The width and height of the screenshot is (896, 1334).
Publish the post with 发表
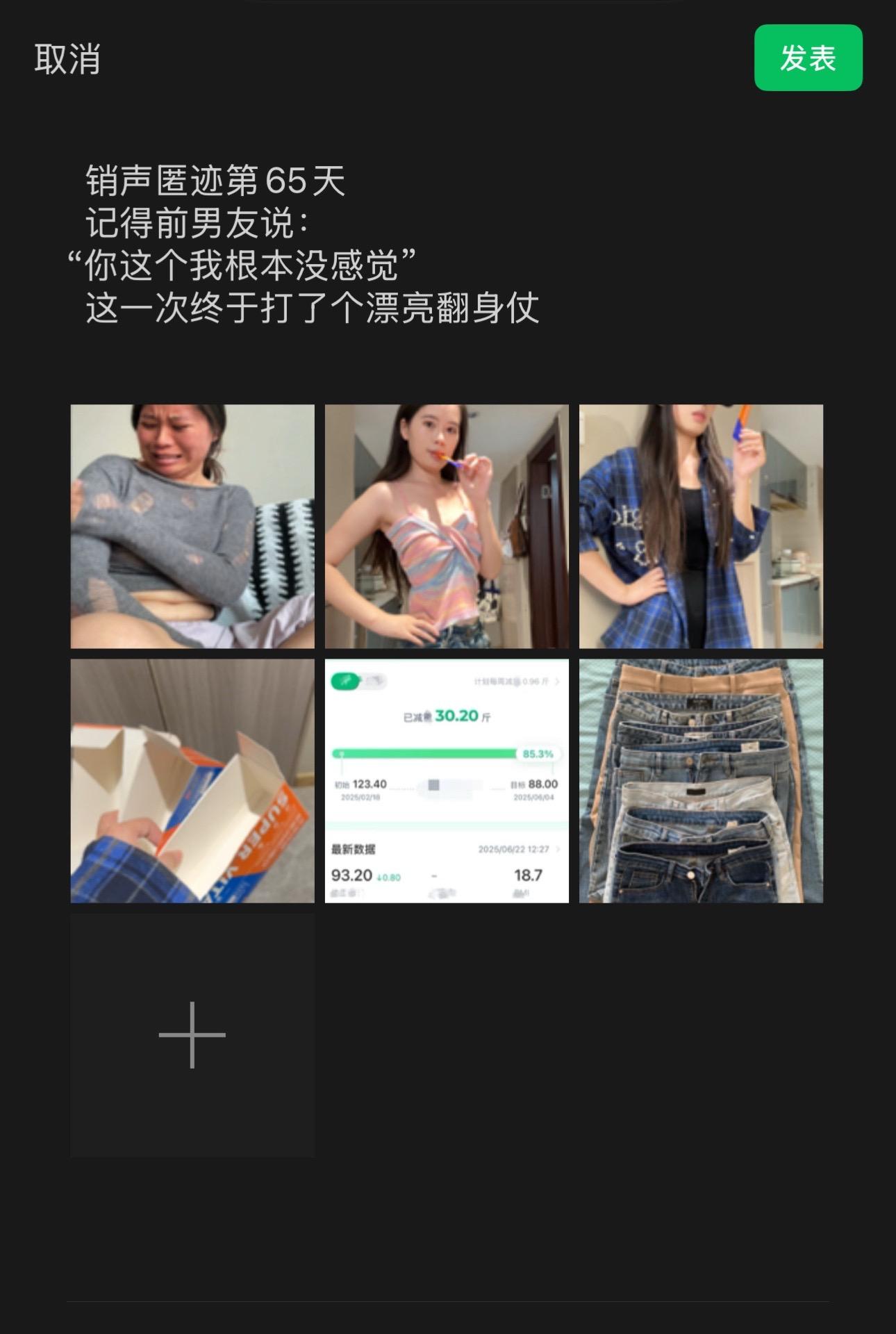tap(808, 58)
